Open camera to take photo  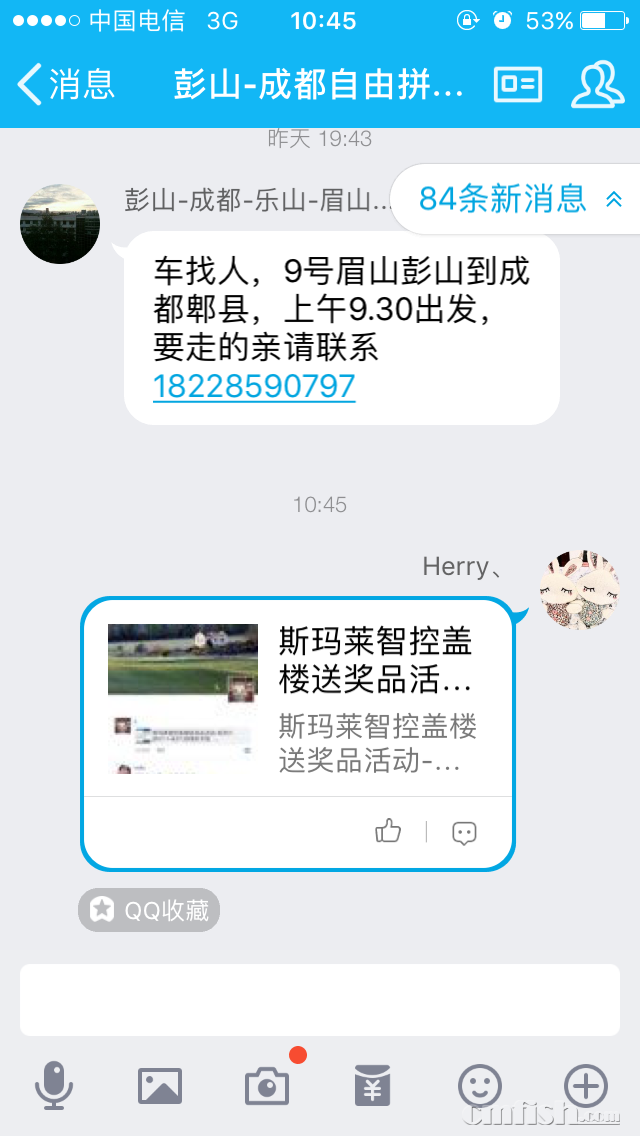(267, 1085)
